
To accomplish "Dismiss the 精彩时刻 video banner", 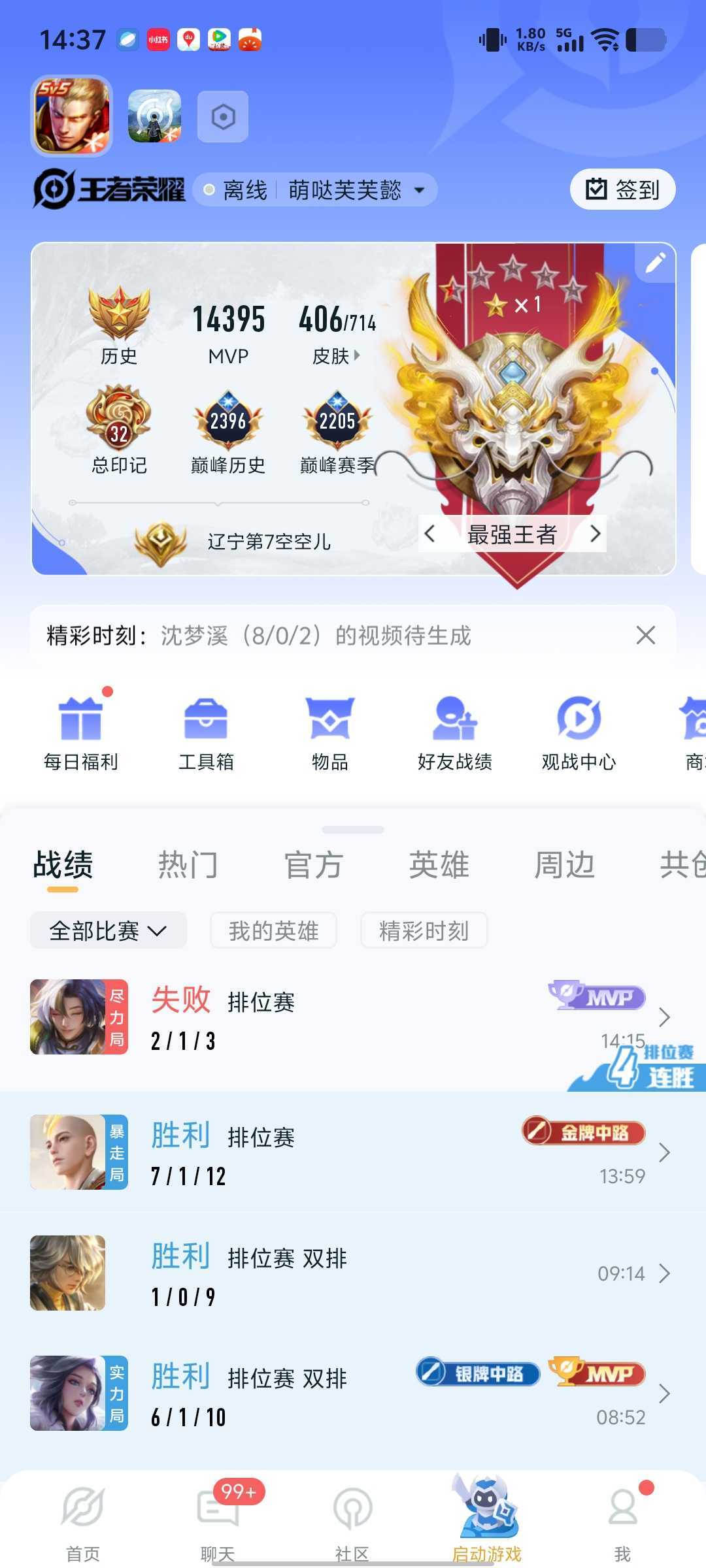I will [645, 635].
